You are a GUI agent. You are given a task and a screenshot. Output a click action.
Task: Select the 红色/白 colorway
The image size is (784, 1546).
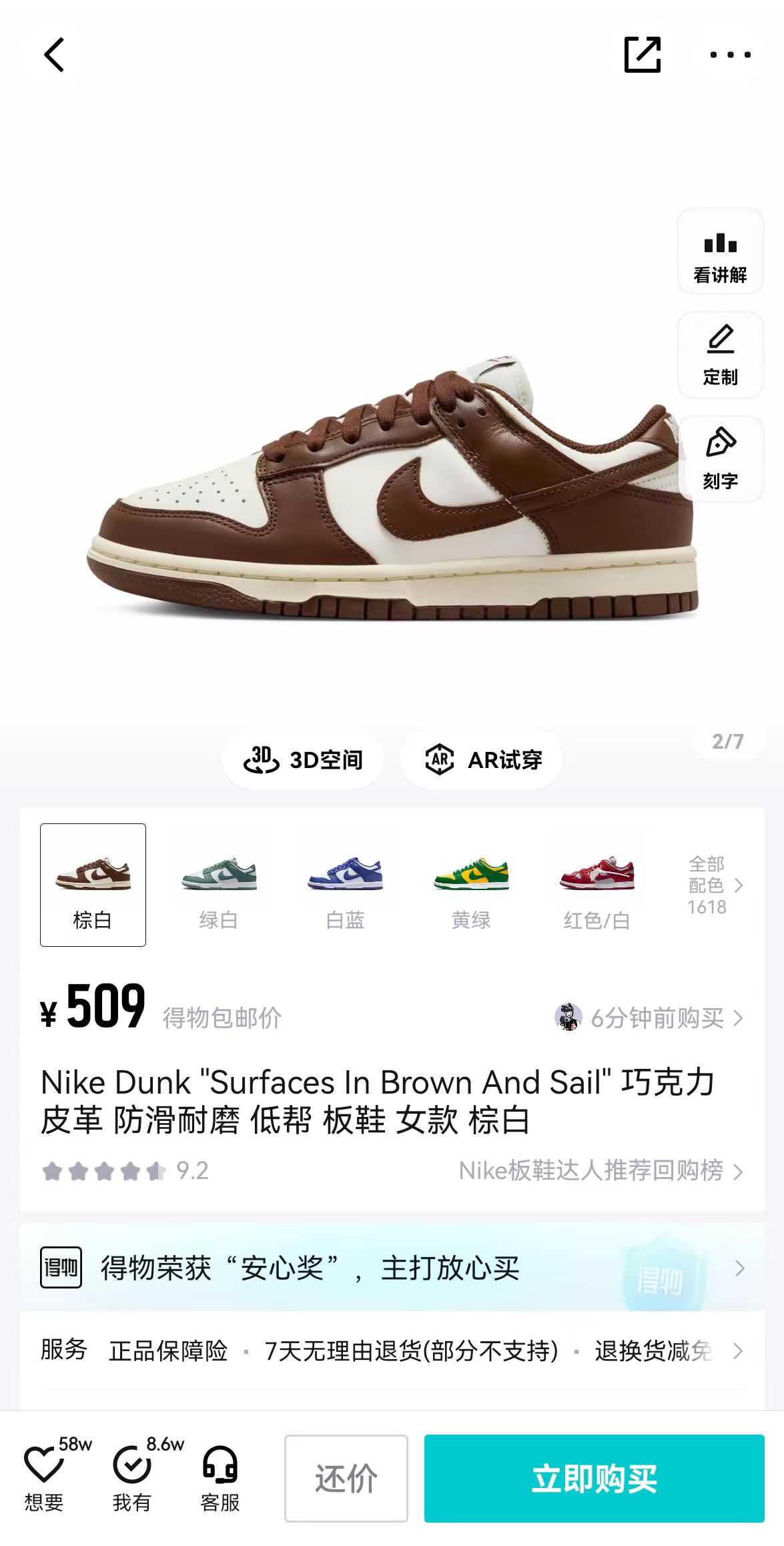pos(597,885)
